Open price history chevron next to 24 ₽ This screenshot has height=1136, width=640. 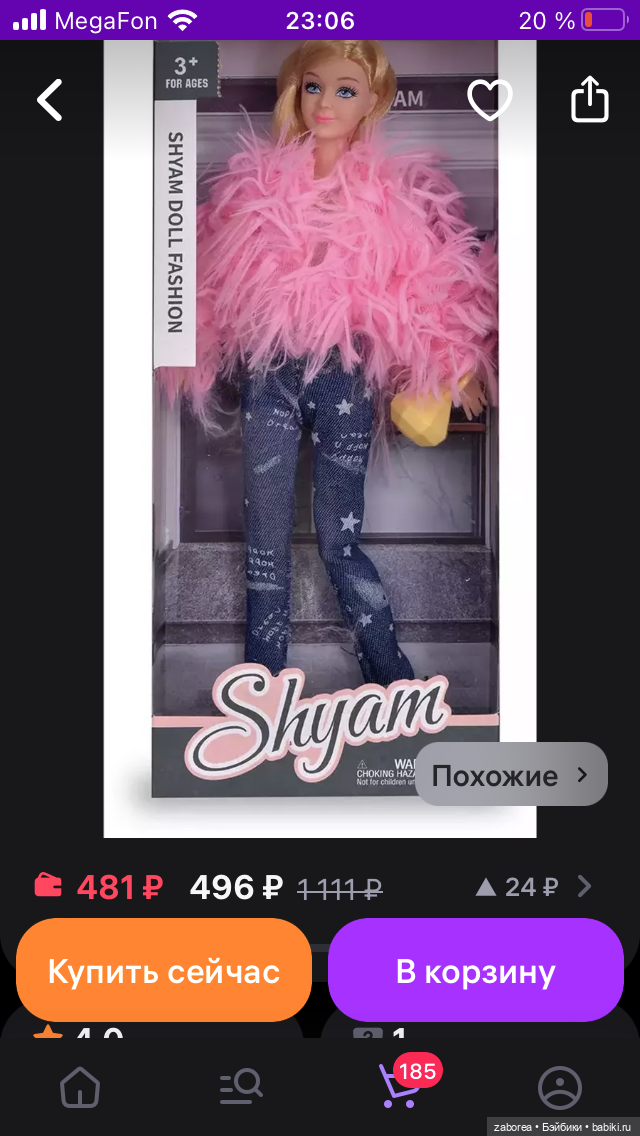coord(585,886)
